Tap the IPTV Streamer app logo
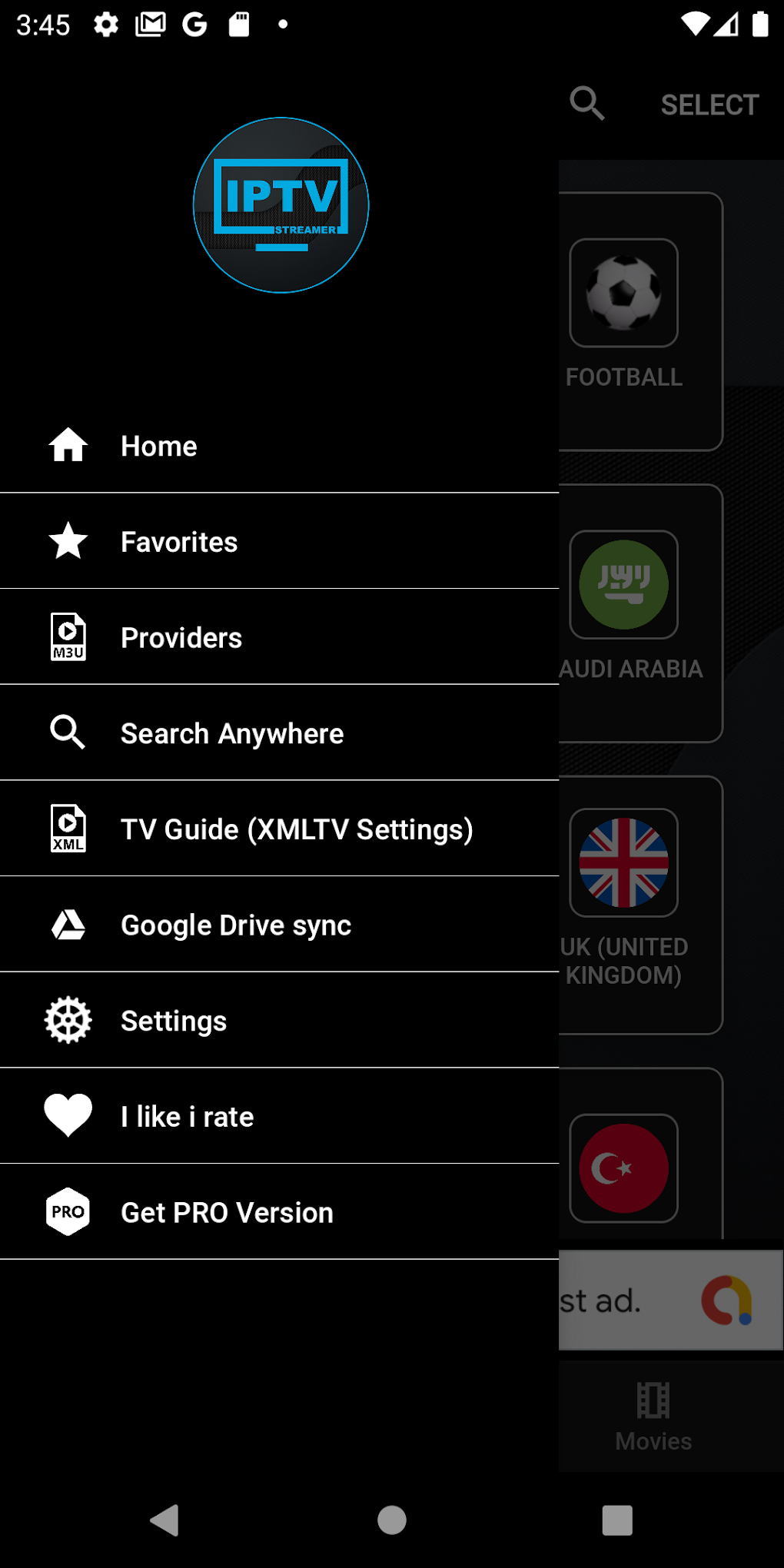784x1568 pixels. click(x=280, y=206)
